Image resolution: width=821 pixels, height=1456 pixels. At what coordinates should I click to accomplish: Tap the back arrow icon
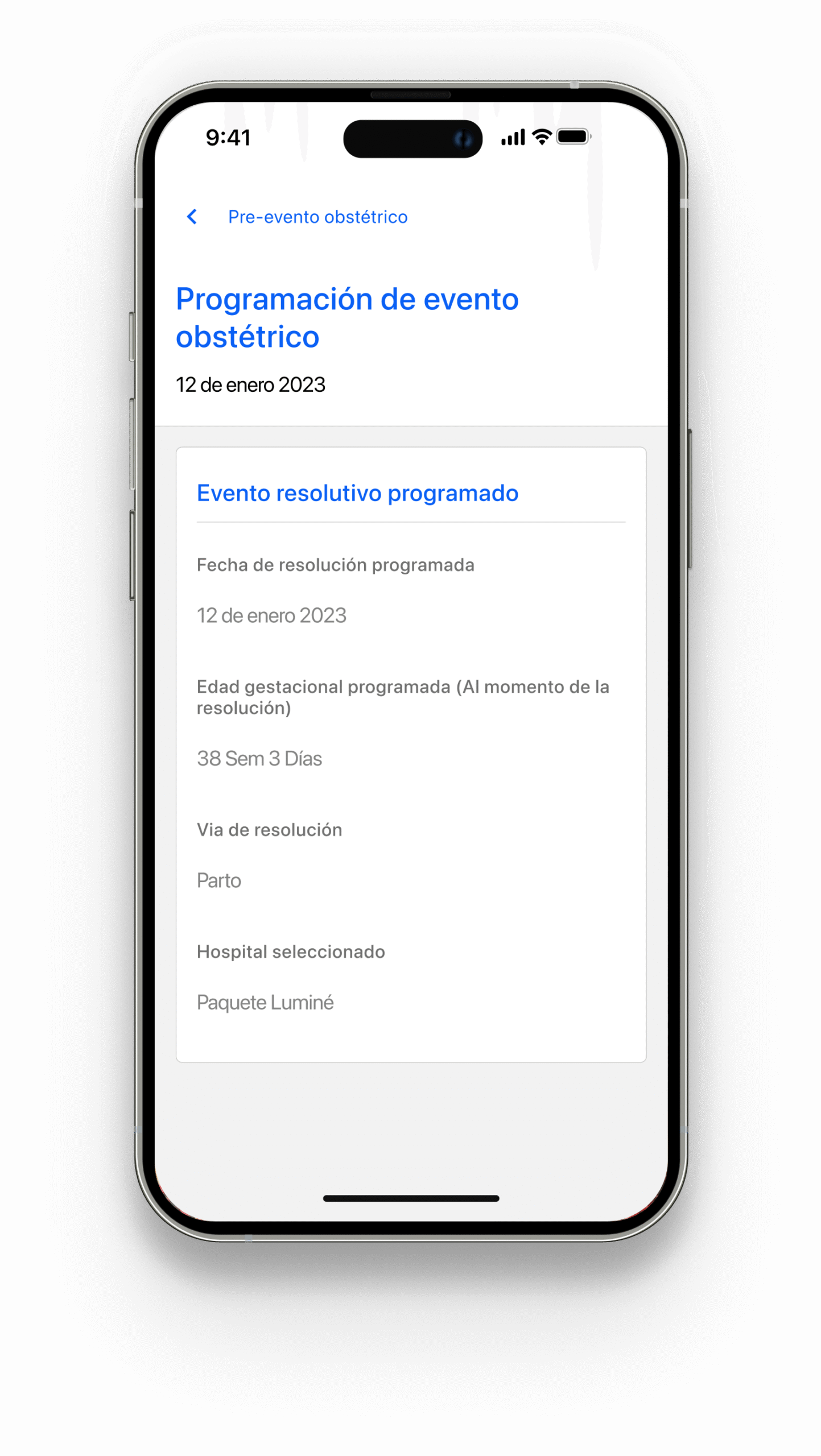[x=192, y=216]
